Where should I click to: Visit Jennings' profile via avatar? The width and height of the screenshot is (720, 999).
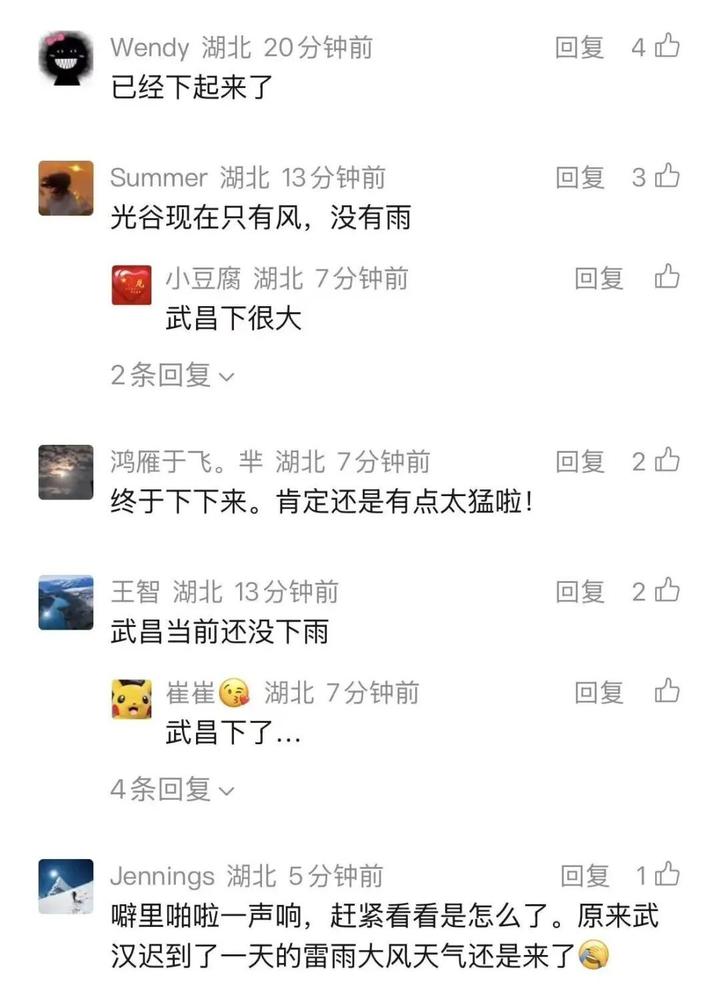66,886
